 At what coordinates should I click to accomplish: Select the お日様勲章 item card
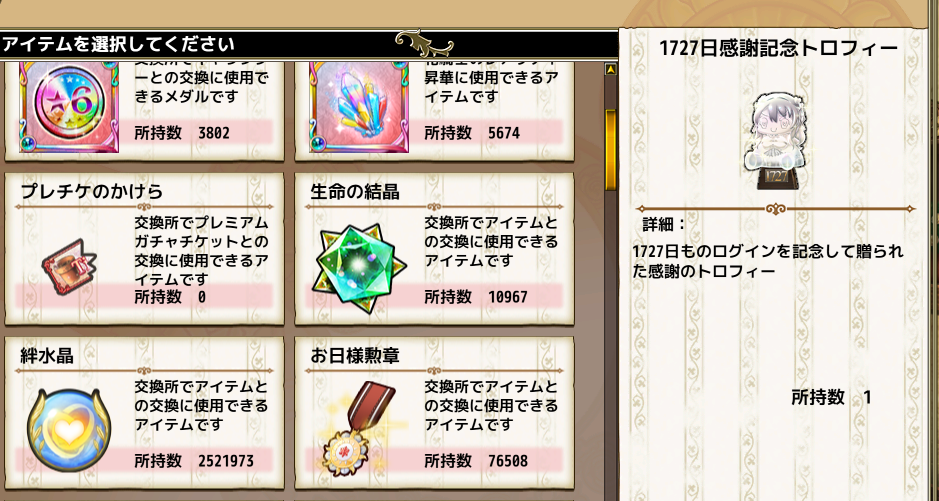pyautogui.click(x=434, y=412)
